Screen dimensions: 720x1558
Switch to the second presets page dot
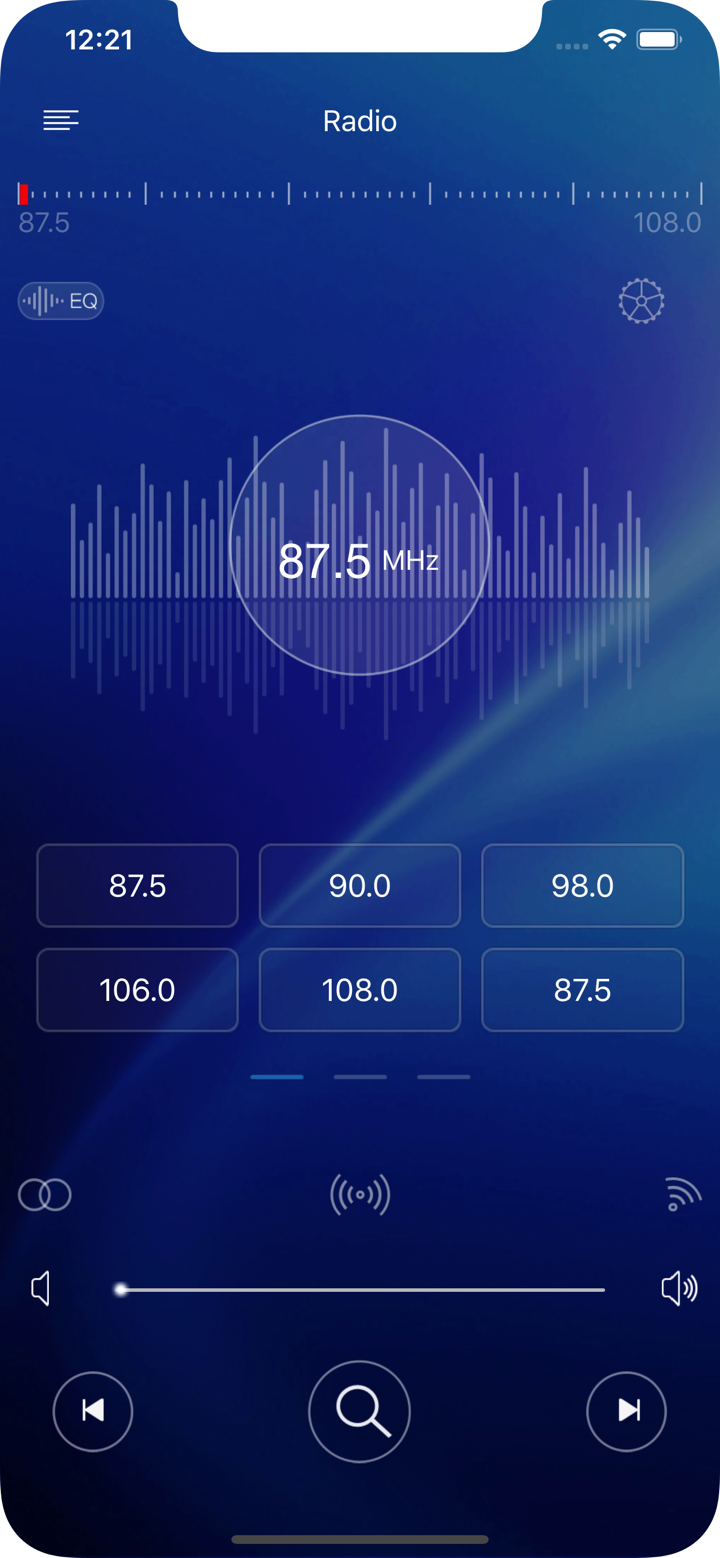point(360,1077)
